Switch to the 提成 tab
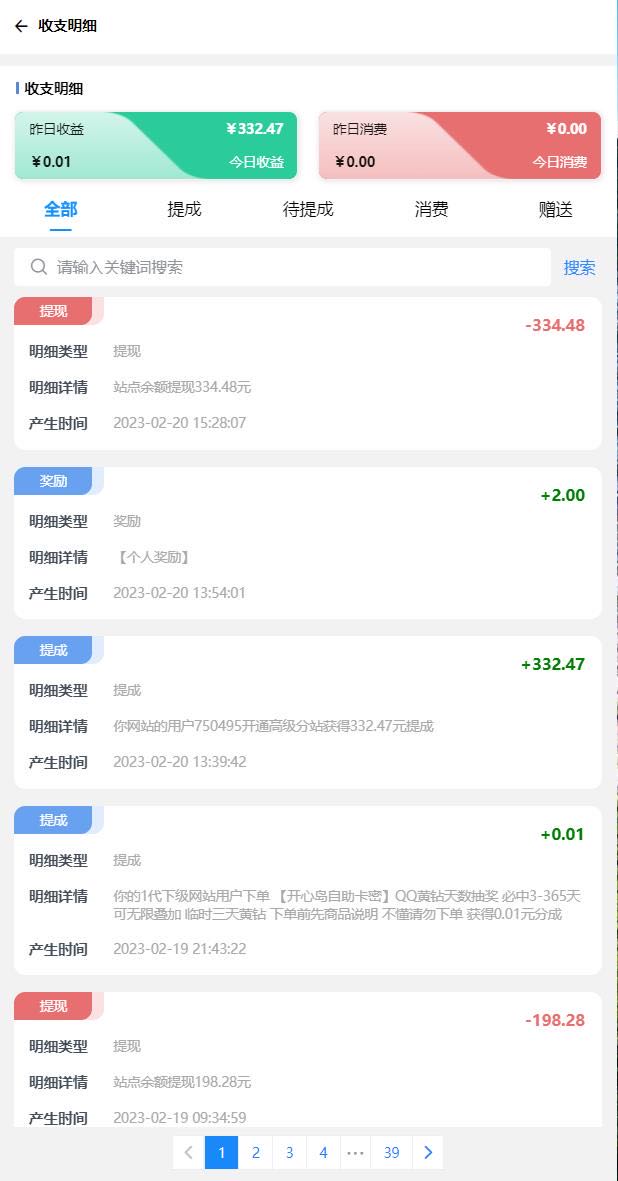Viewport: 618px width, 1181px height. [184, 209]
